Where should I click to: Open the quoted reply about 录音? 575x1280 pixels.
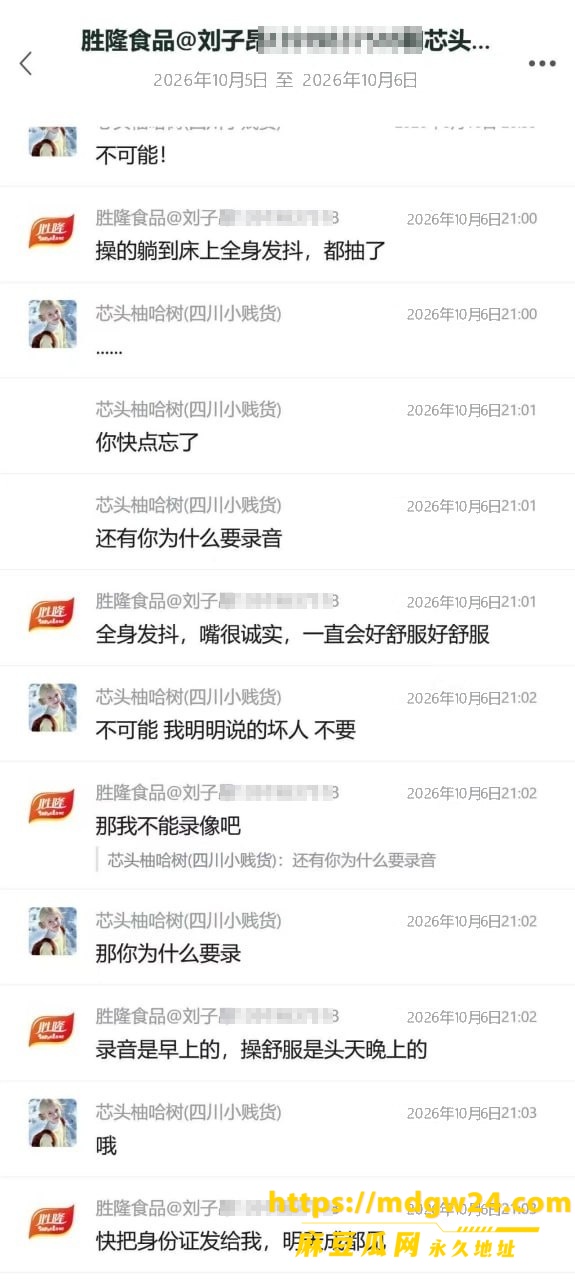point(272,860)
